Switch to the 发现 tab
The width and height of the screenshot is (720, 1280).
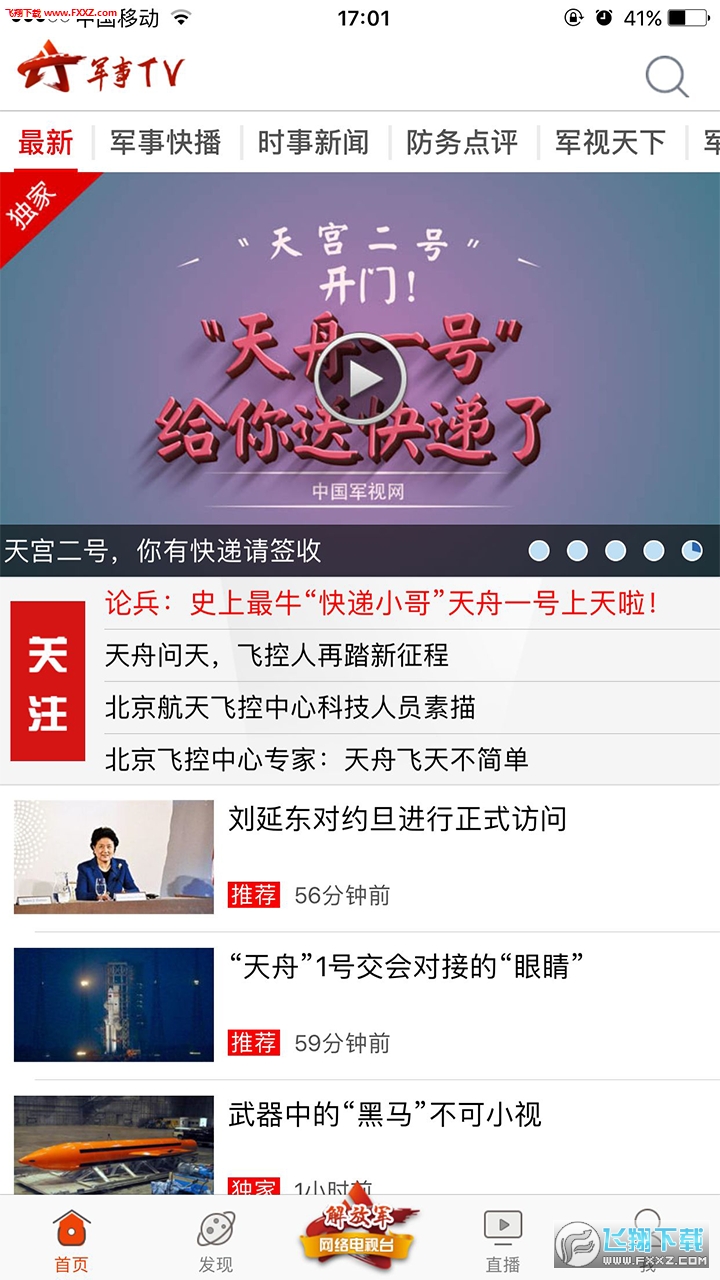coord(216,1240)
